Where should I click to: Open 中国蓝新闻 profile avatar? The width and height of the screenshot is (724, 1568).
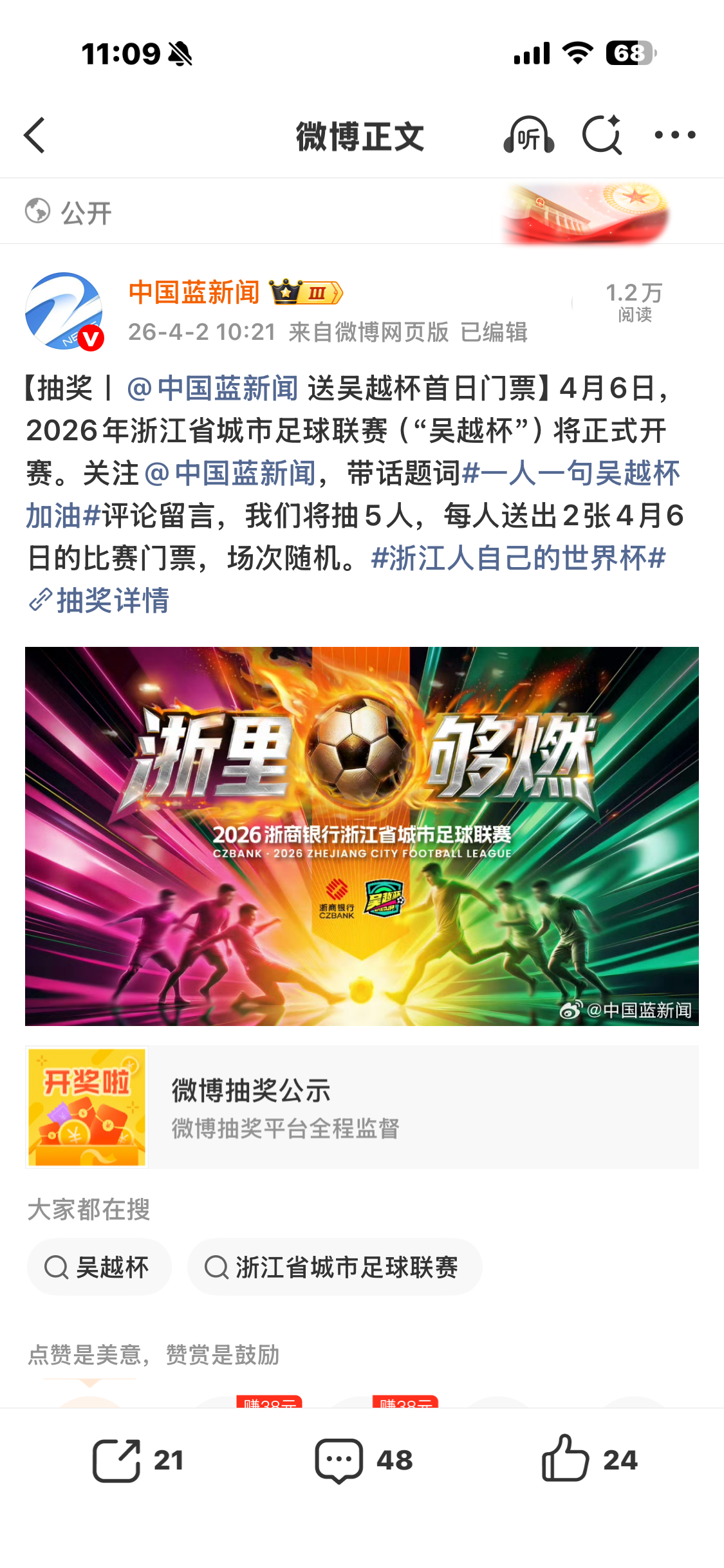[x=64, y=311]
